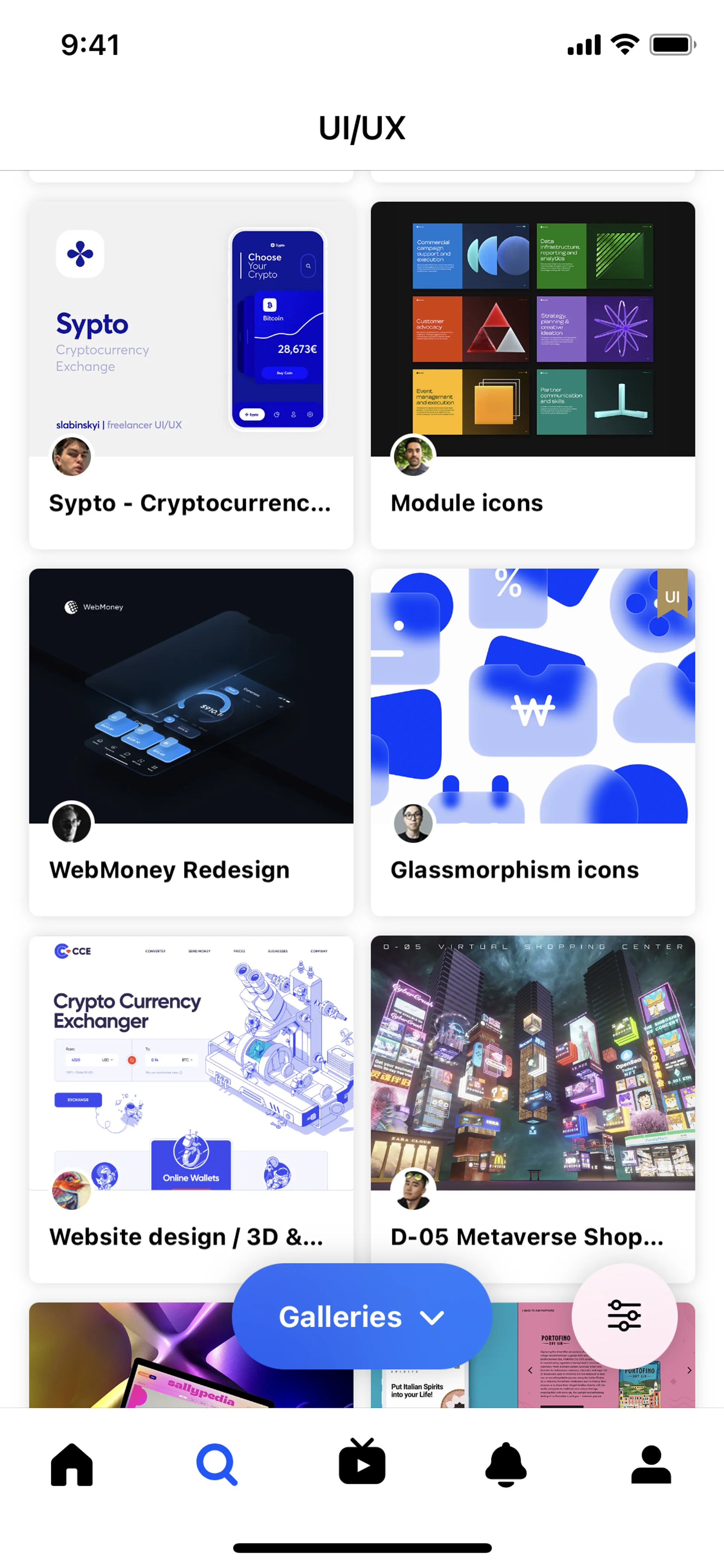Expand the Galleries dropdown
This screenshot has height=1568, width=724.
click(361, 1317)
